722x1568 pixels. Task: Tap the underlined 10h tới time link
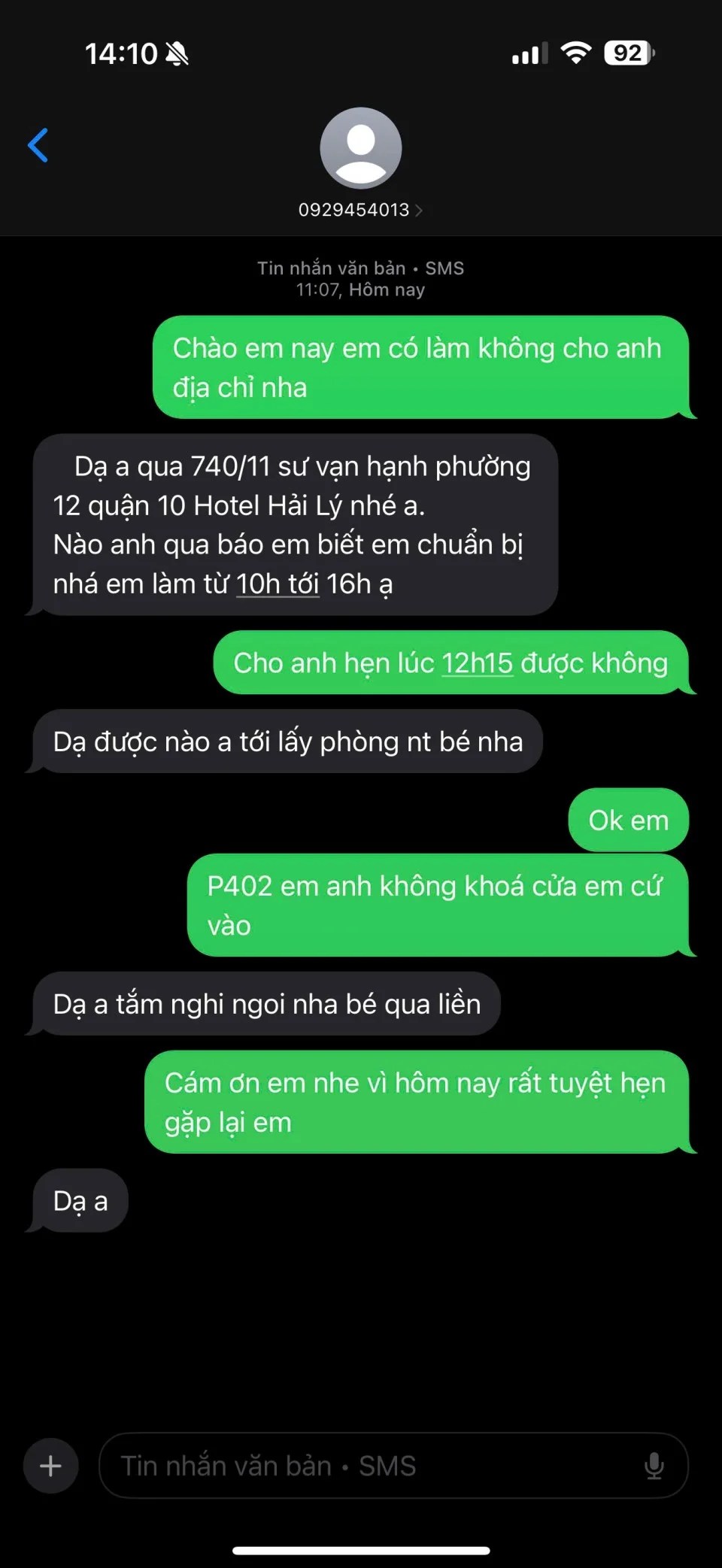(278, 584)
